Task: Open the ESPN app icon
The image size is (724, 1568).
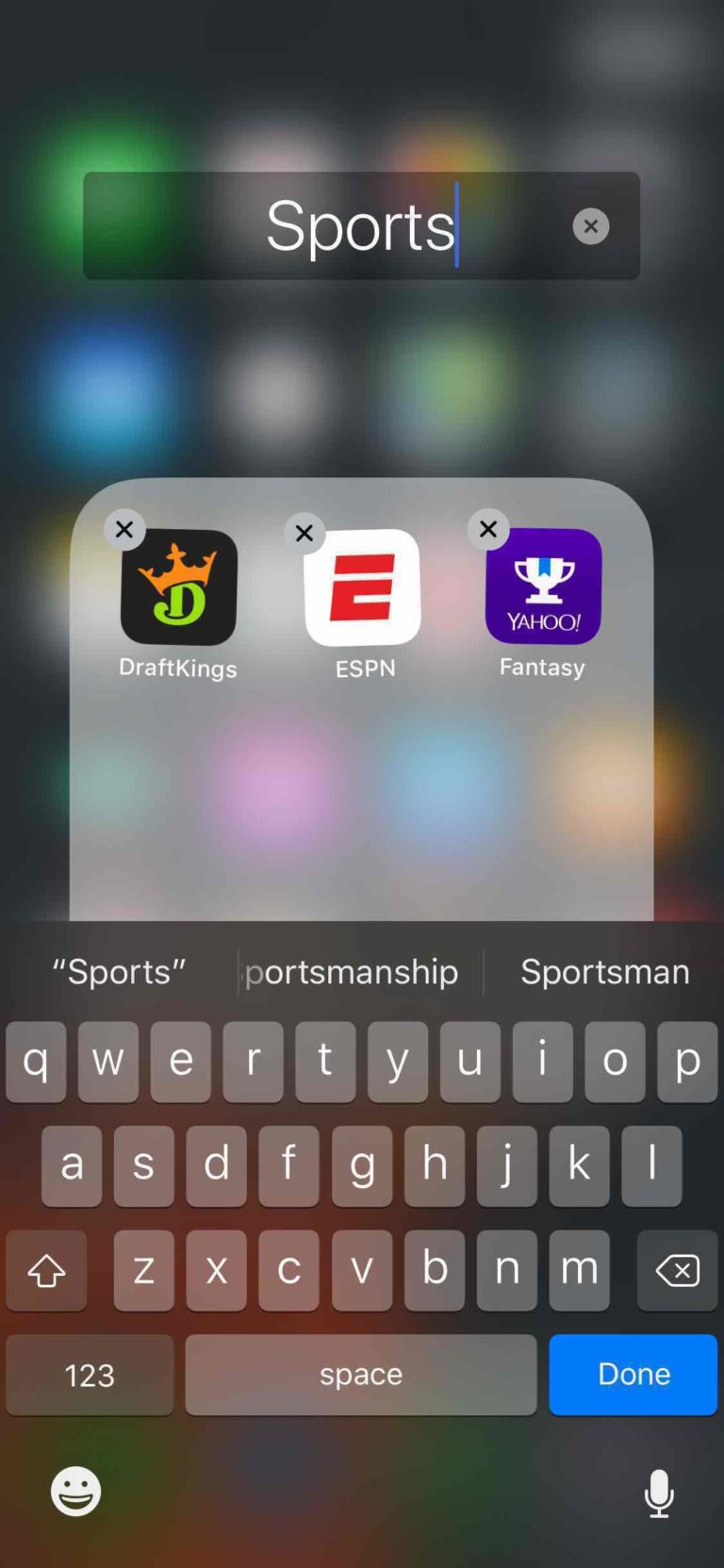Action: (362, 586)
